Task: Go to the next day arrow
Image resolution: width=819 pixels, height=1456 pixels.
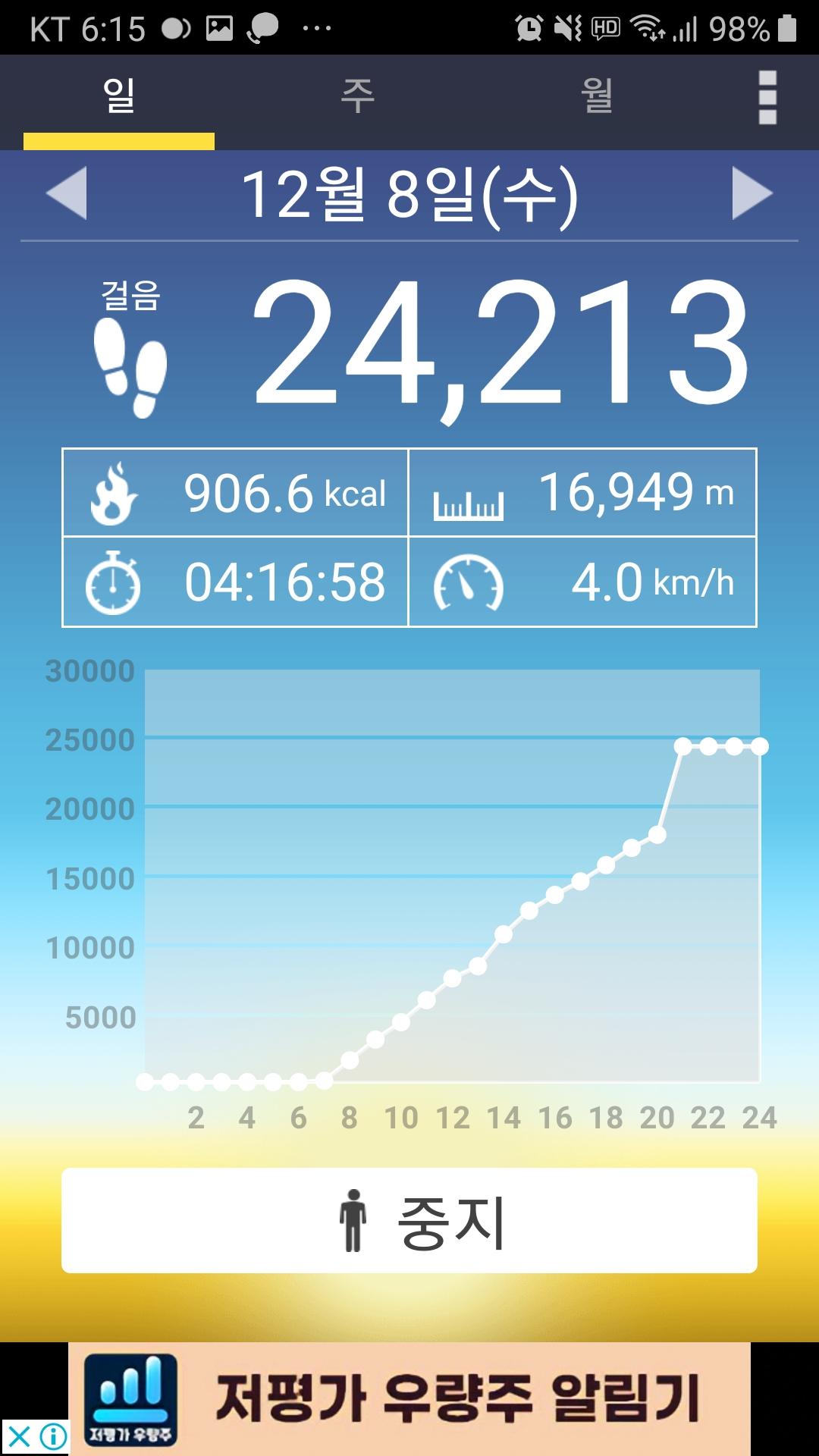Action: [x=752, y=193]
